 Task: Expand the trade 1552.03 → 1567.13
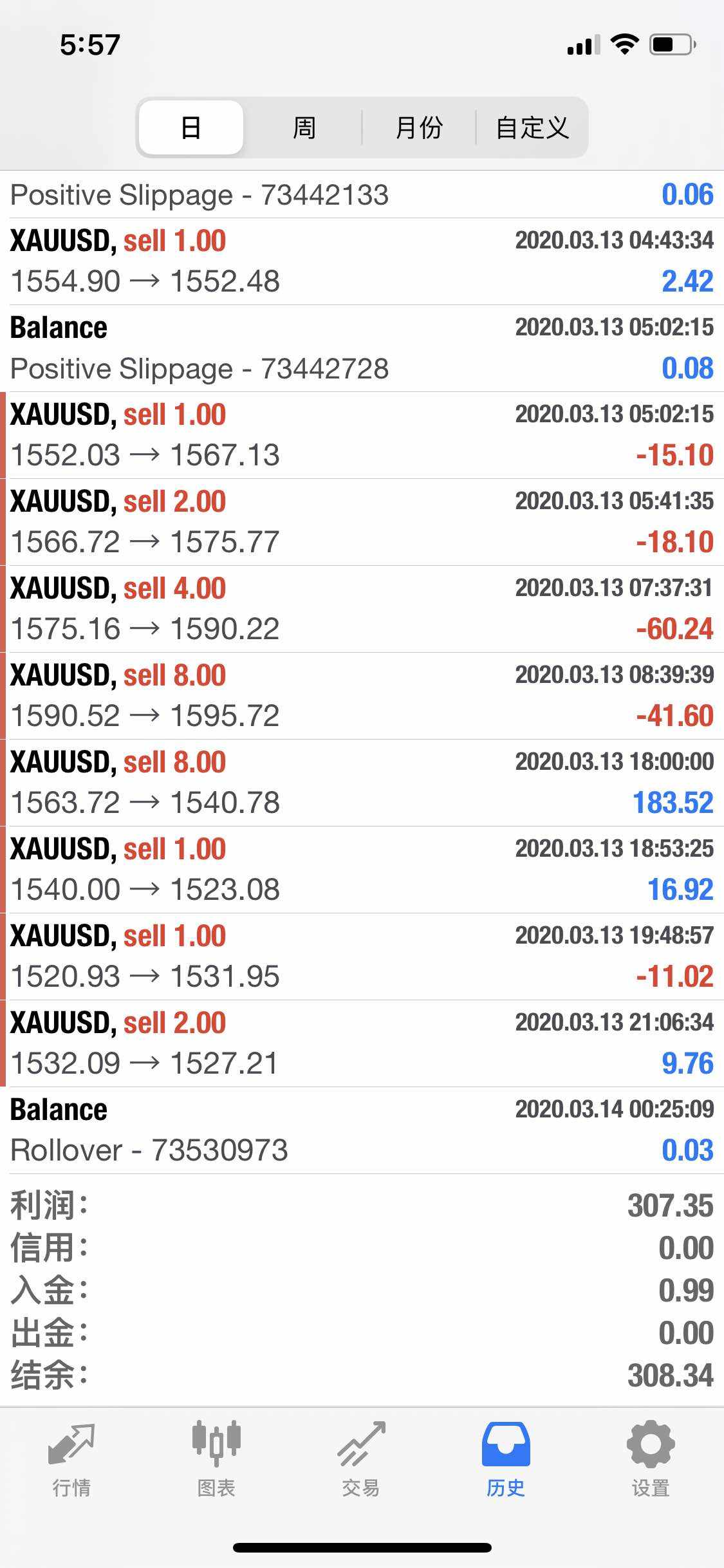pos(362,435)
